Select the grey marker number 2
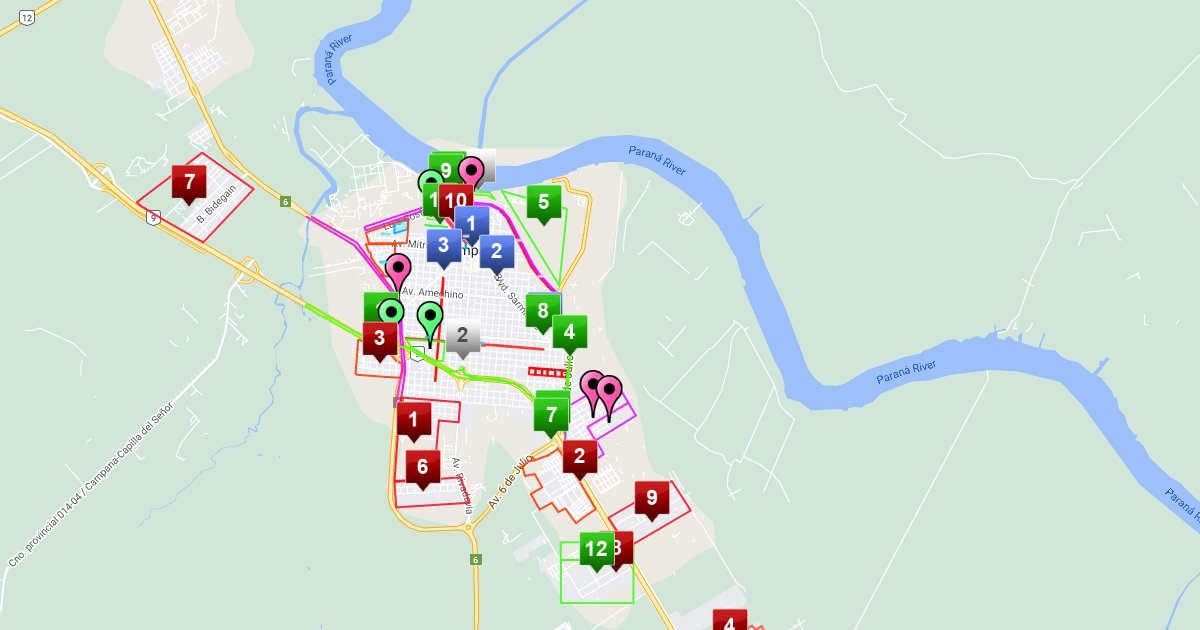 (x=462, y=337)
